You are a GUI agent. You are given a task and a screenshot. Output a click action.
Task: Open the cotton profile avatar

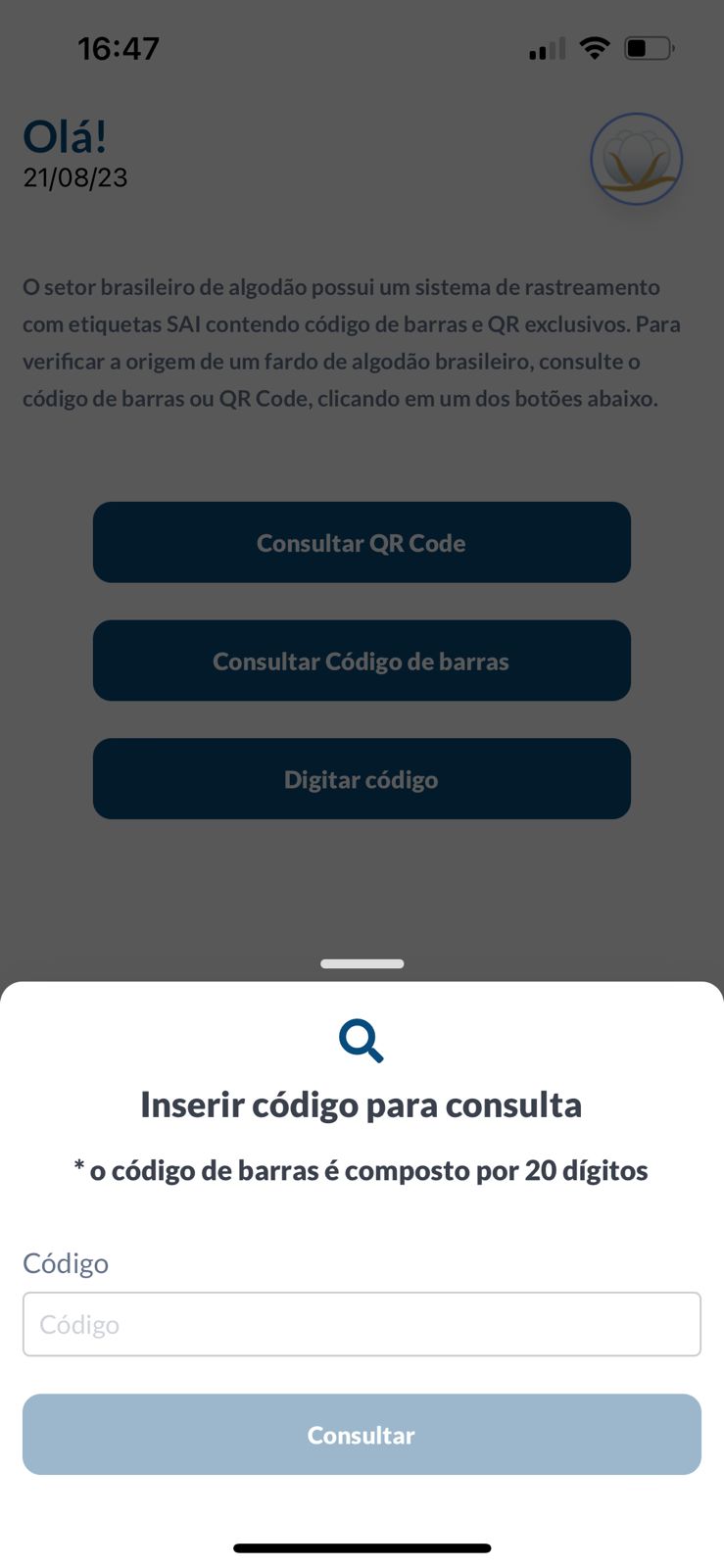636,159
